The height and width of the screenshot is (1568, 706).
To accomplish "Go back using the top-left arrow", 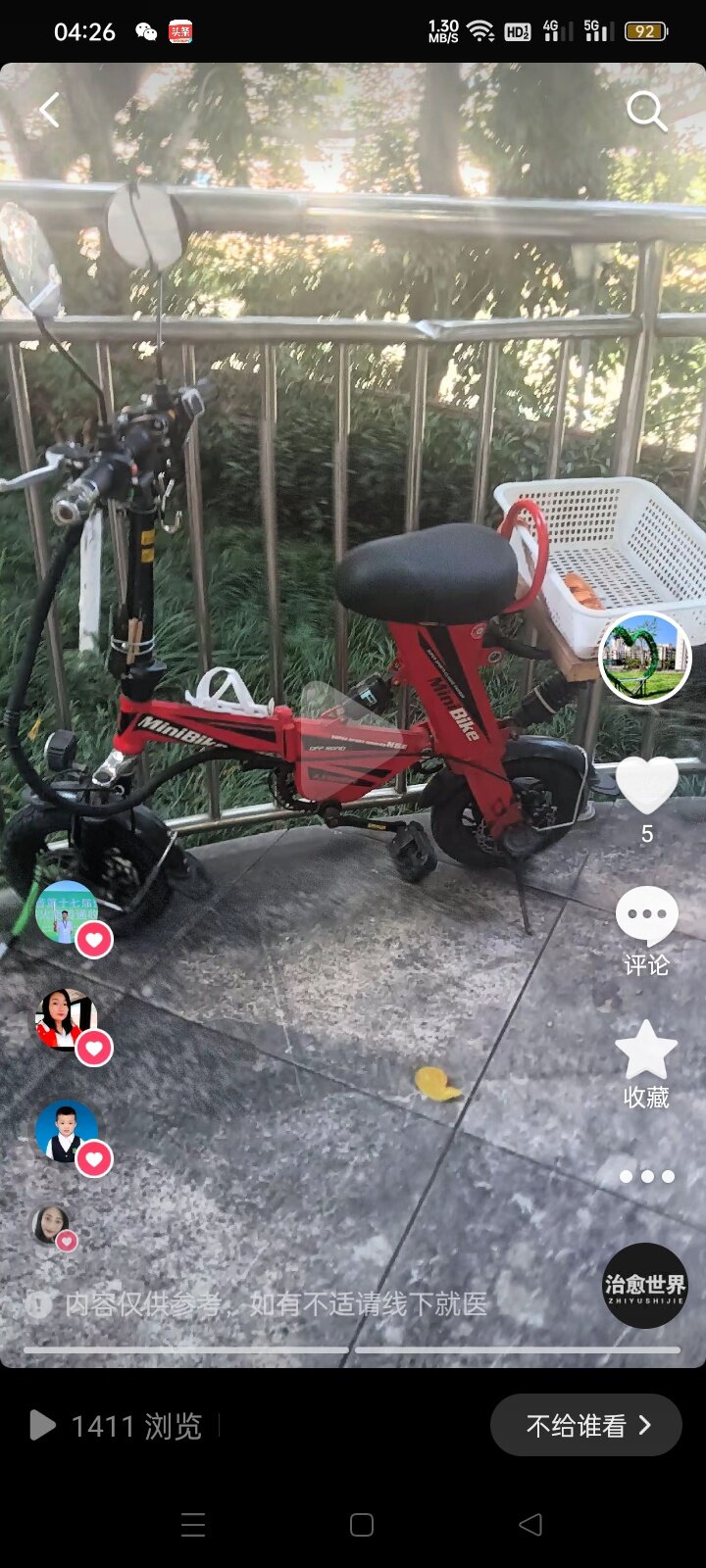I will pyautogui.click(x=49, y=111).
